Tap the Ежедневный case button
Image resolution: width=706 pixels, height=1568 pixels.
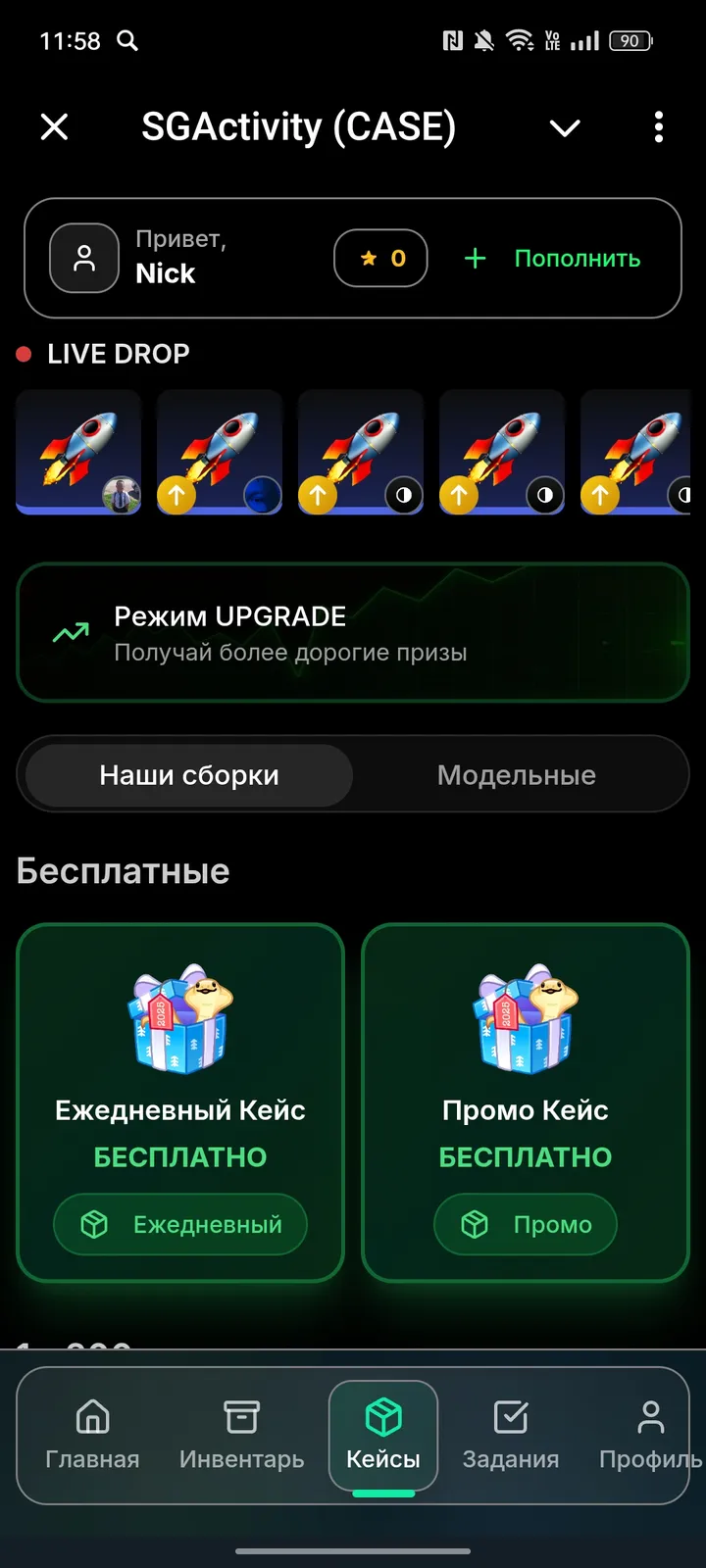[179, 1224]
